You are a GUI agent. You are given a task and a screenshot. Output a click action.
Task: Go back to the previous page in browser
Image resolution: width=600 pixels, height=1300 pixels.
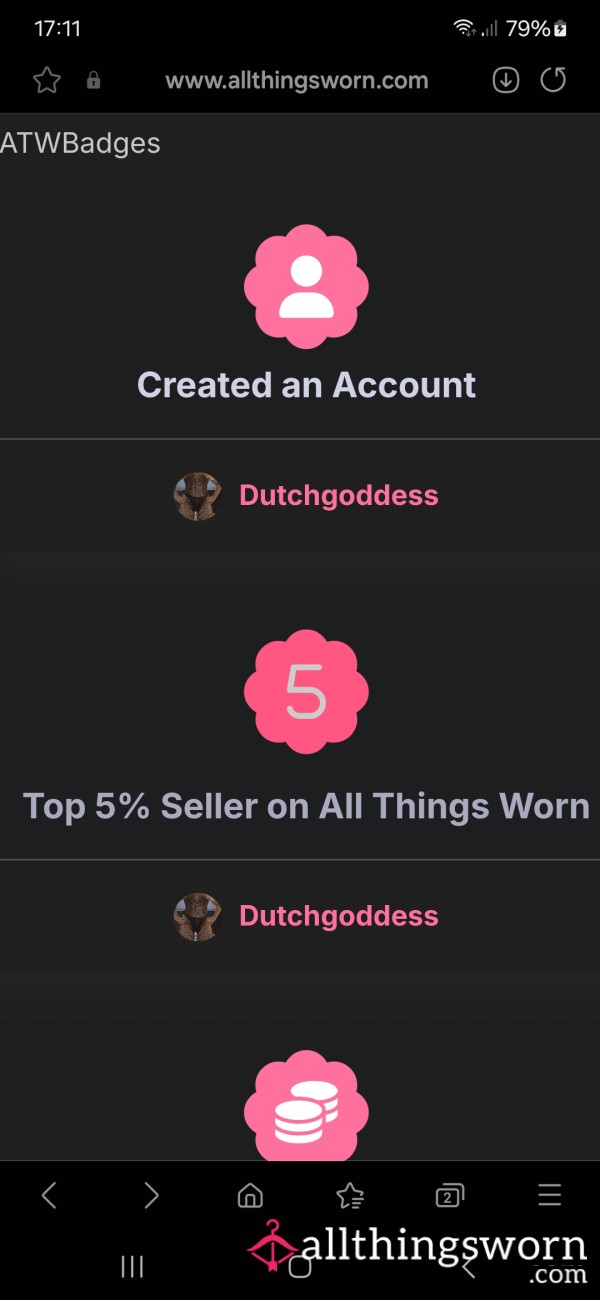pos(49,1195)
